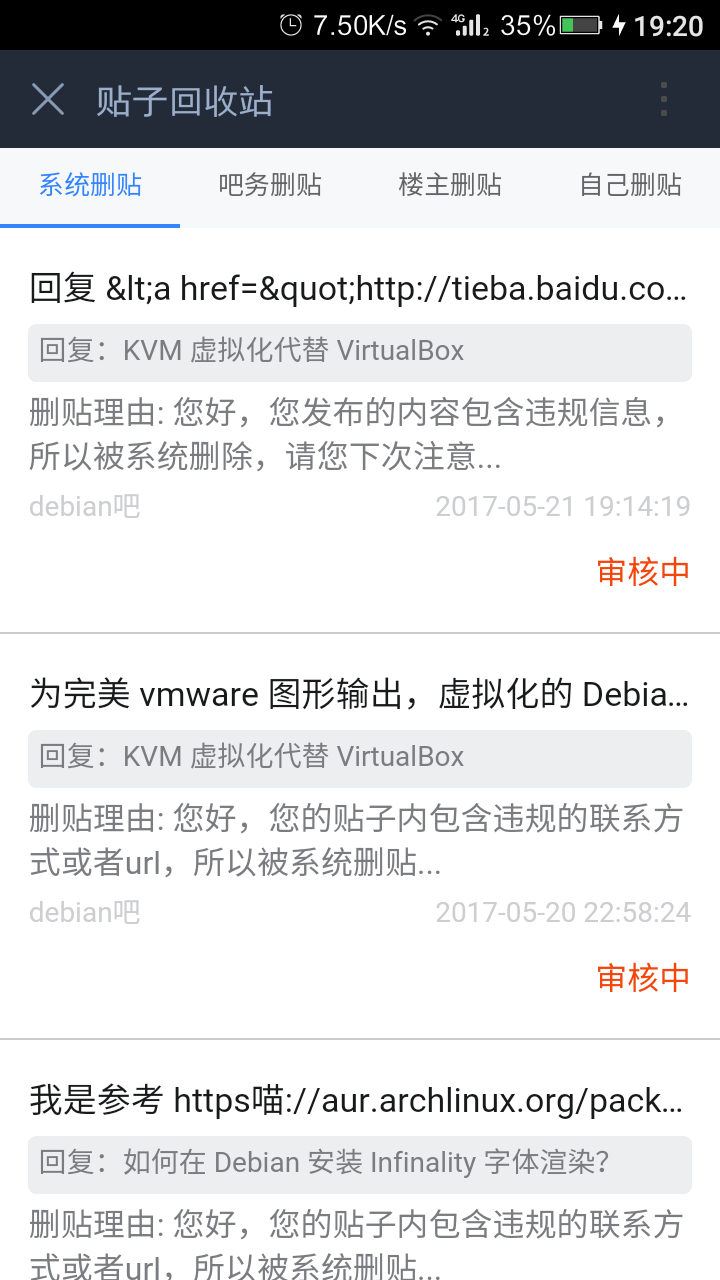This screenshot has width=720, height=1280.
Task: Open deleted post mentioning aur.archlinux.org
Action: pos(360,1160)
